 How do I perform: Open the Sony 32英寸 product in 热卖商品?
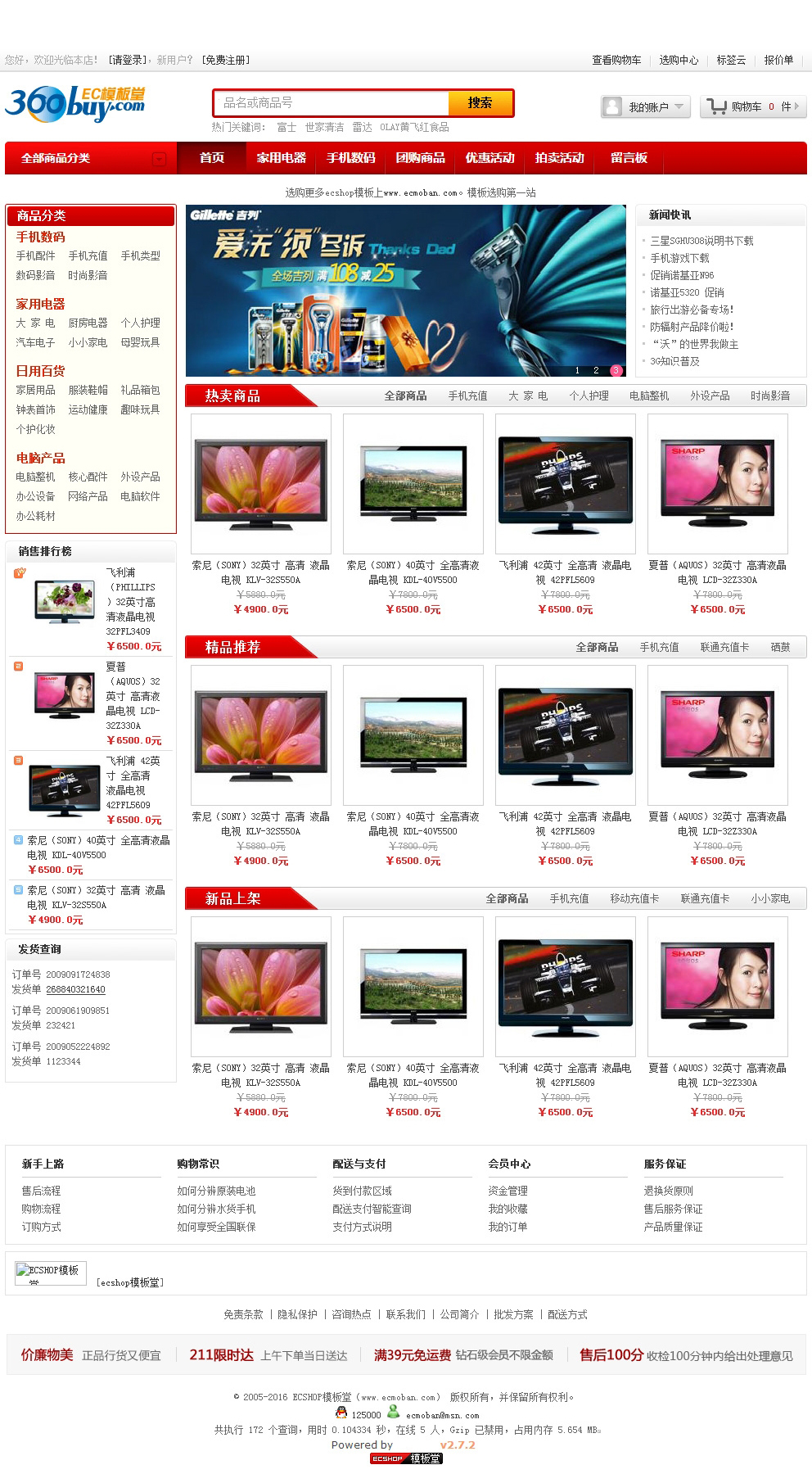[260, 484]
